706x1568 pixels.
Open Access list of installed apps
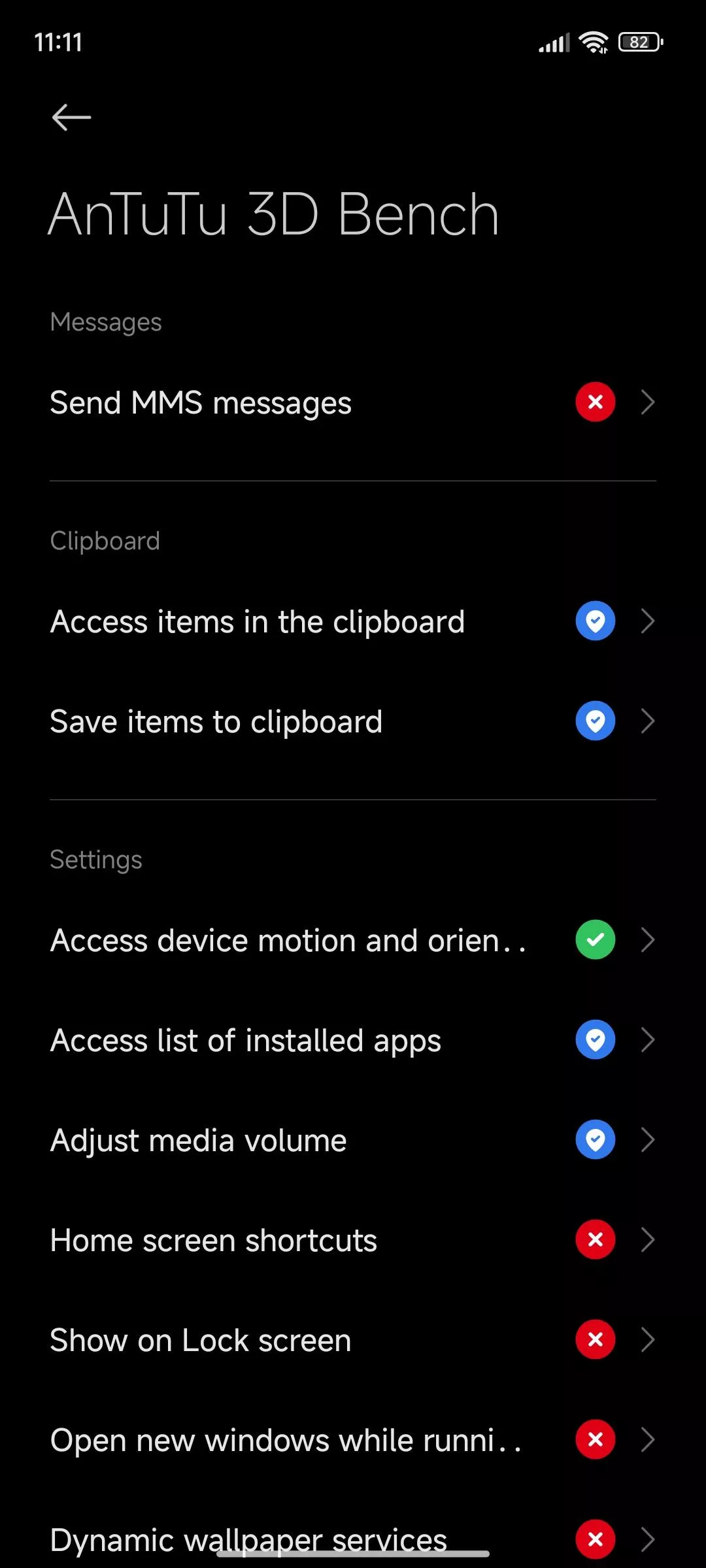click(353, 1040)
